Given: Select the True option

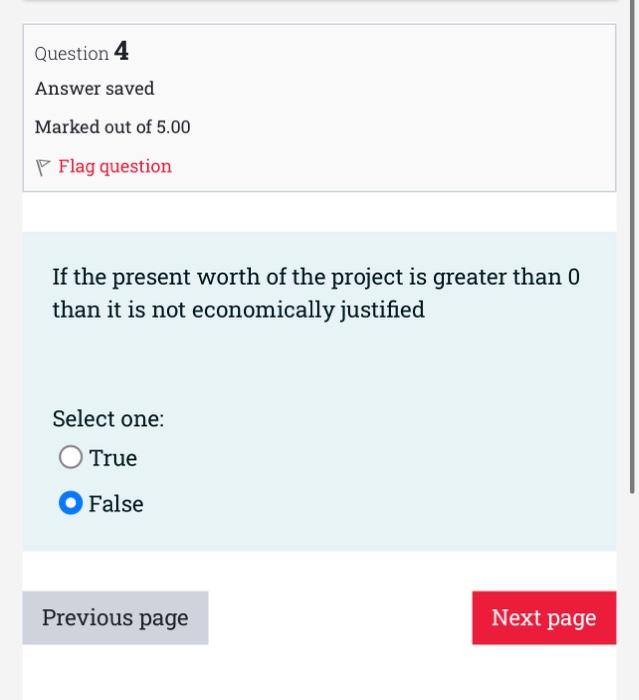Looking at the screenshot, I should point(71,458).
